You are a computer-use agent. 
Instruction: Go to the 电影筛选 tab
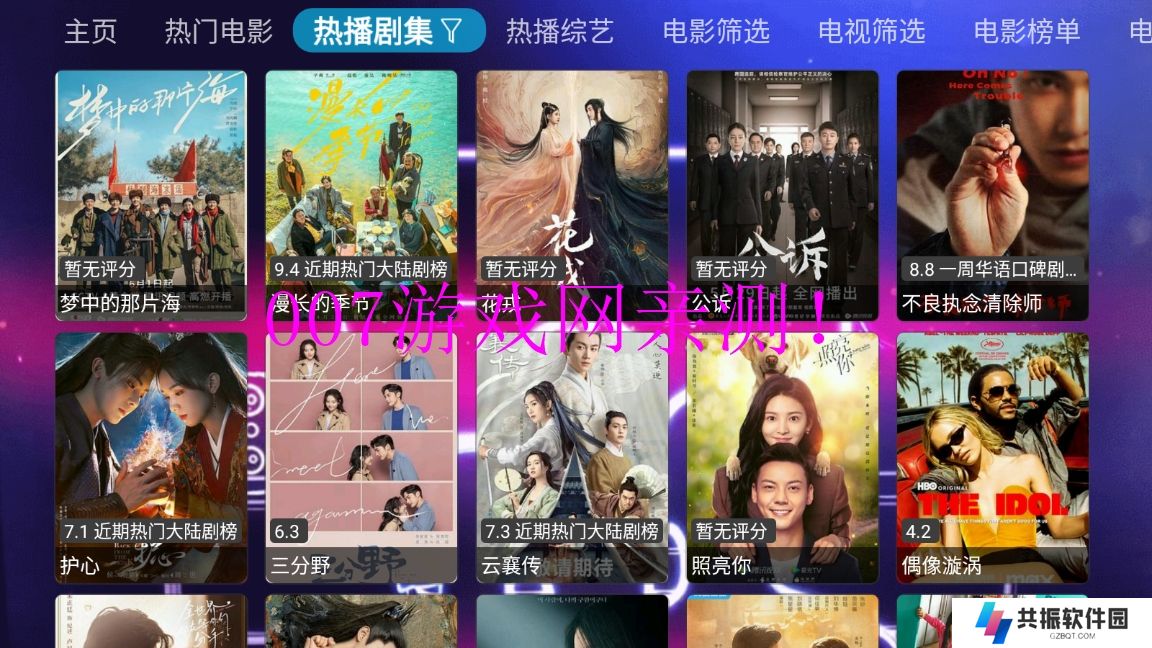pyautogui.click(x=716, y=31)
